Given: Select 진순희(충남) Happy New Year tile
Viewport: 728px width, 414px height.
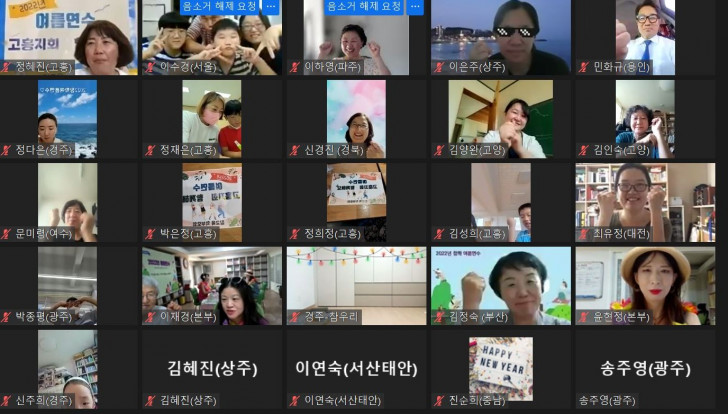Looking at the screenshot, I should click(x=500, y=366).
